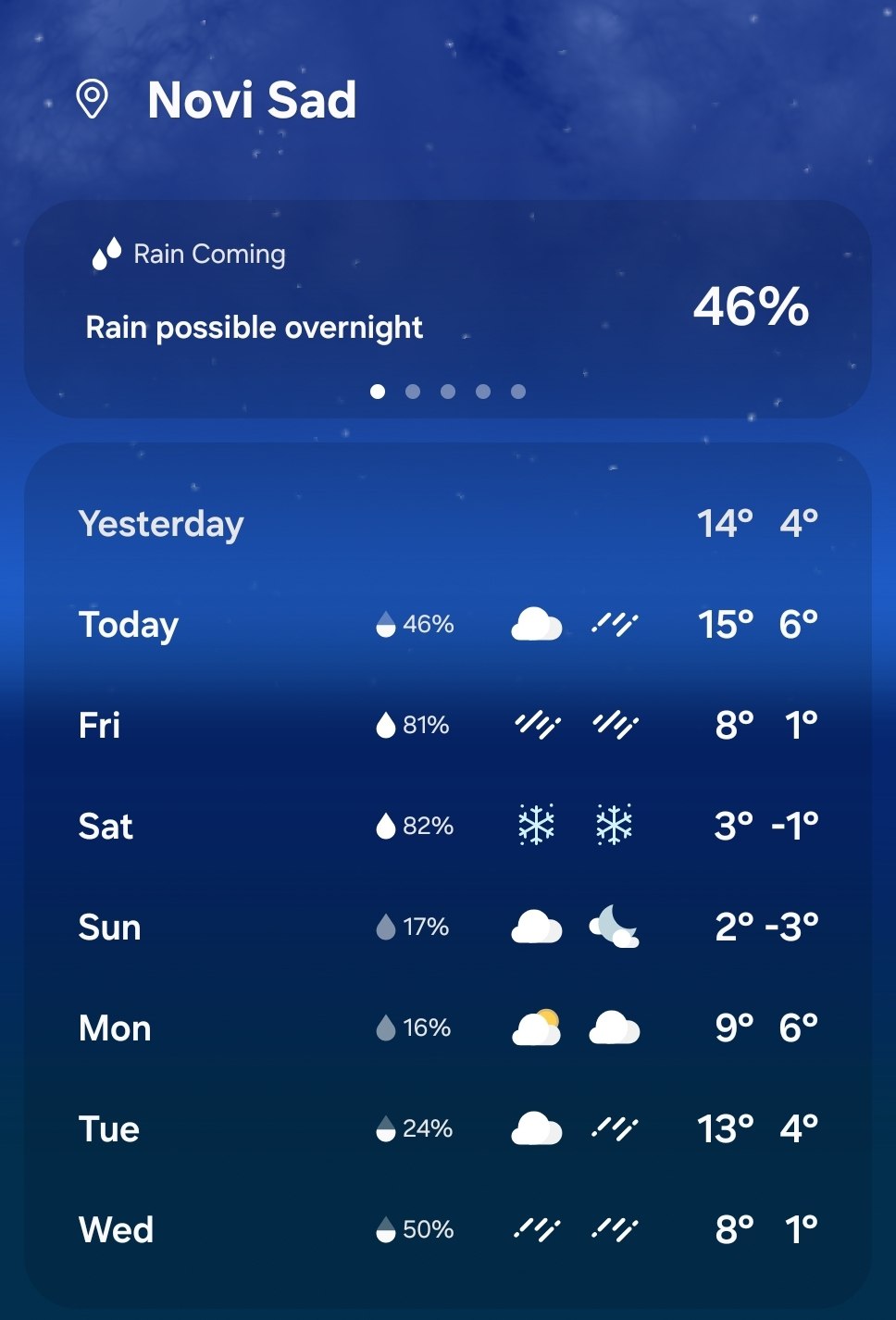The width and height of the screenshot is (896, 1320).
Task: Open Today's detailed forecast row
Action: 447,625
